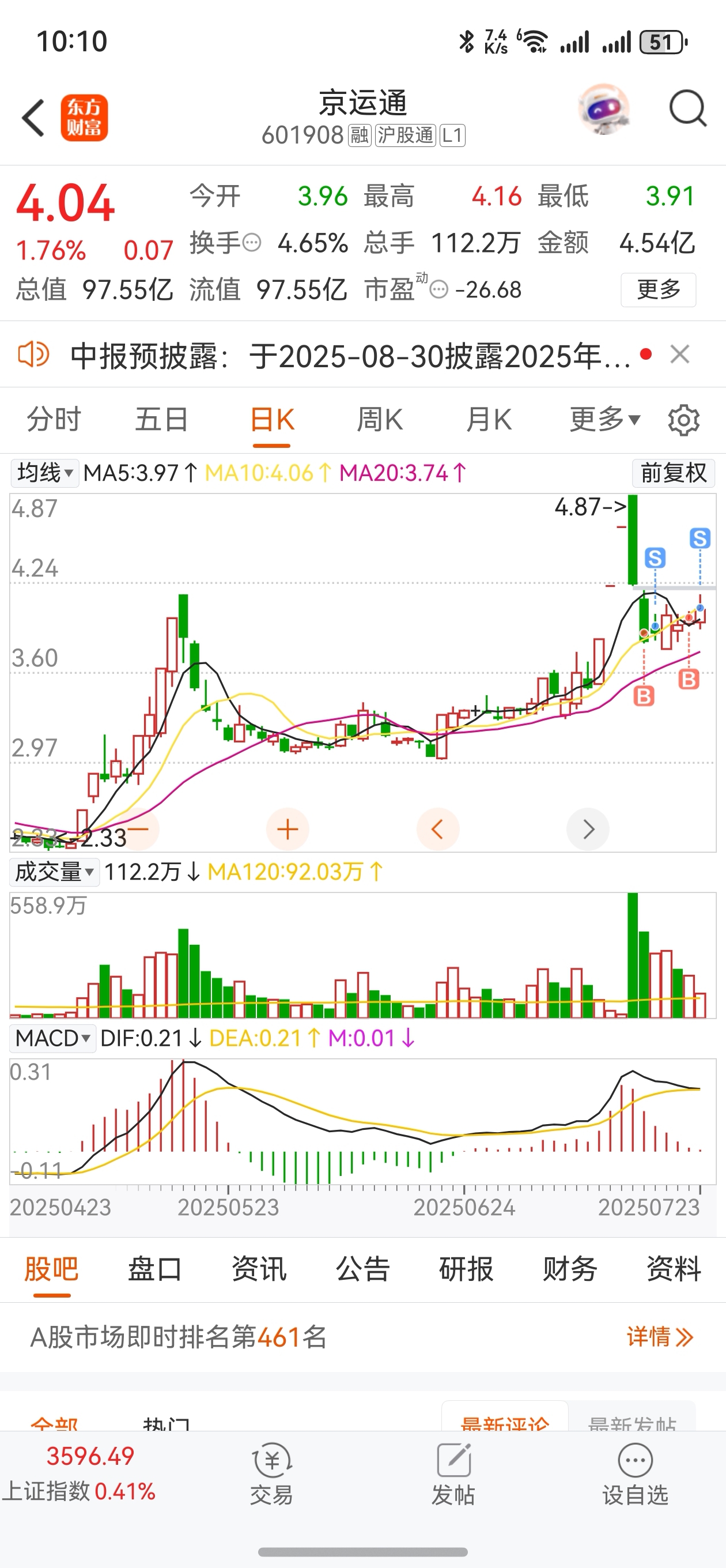Select the 周K chart tab

(x=380, y=420)
